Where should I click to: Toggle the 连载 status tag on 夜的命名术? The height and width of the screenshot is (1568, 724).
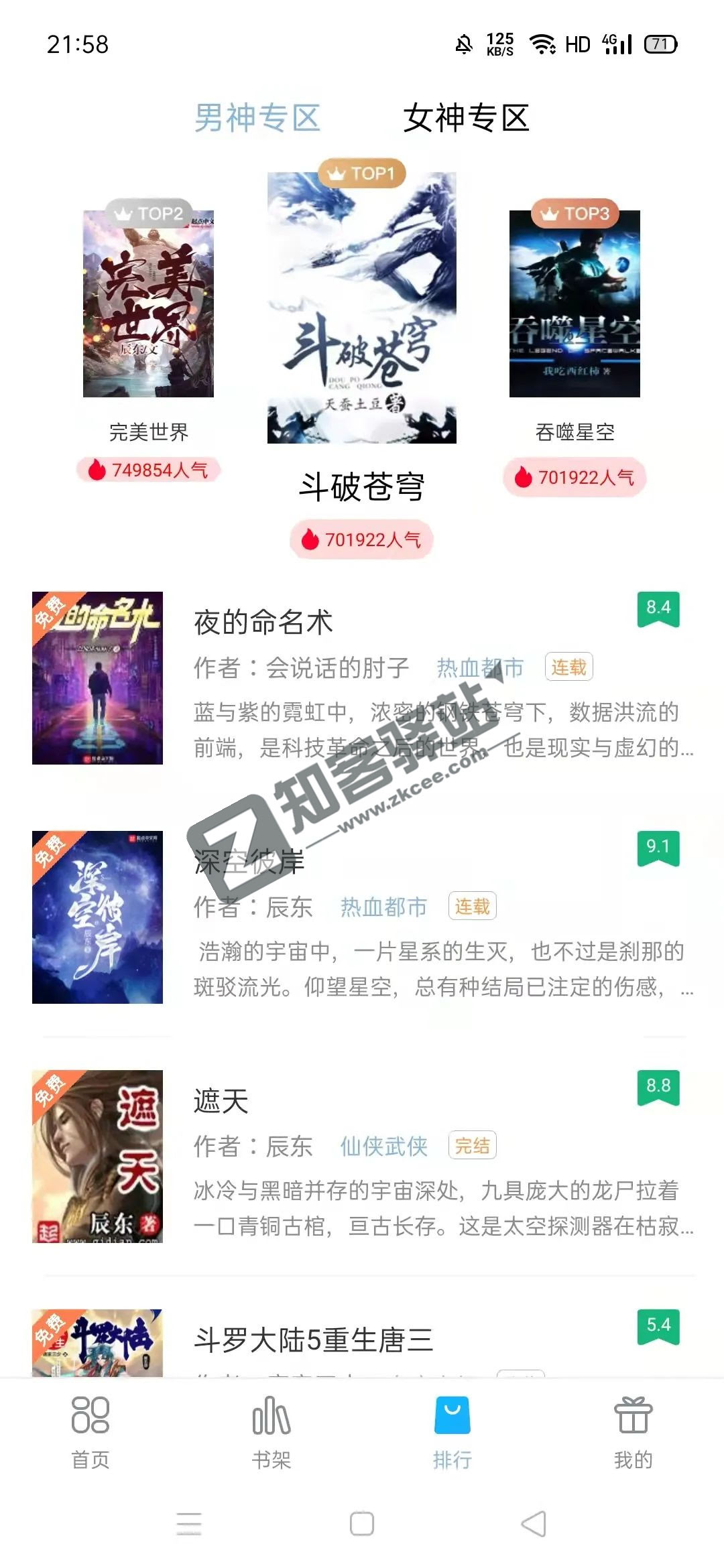[570, 667]
